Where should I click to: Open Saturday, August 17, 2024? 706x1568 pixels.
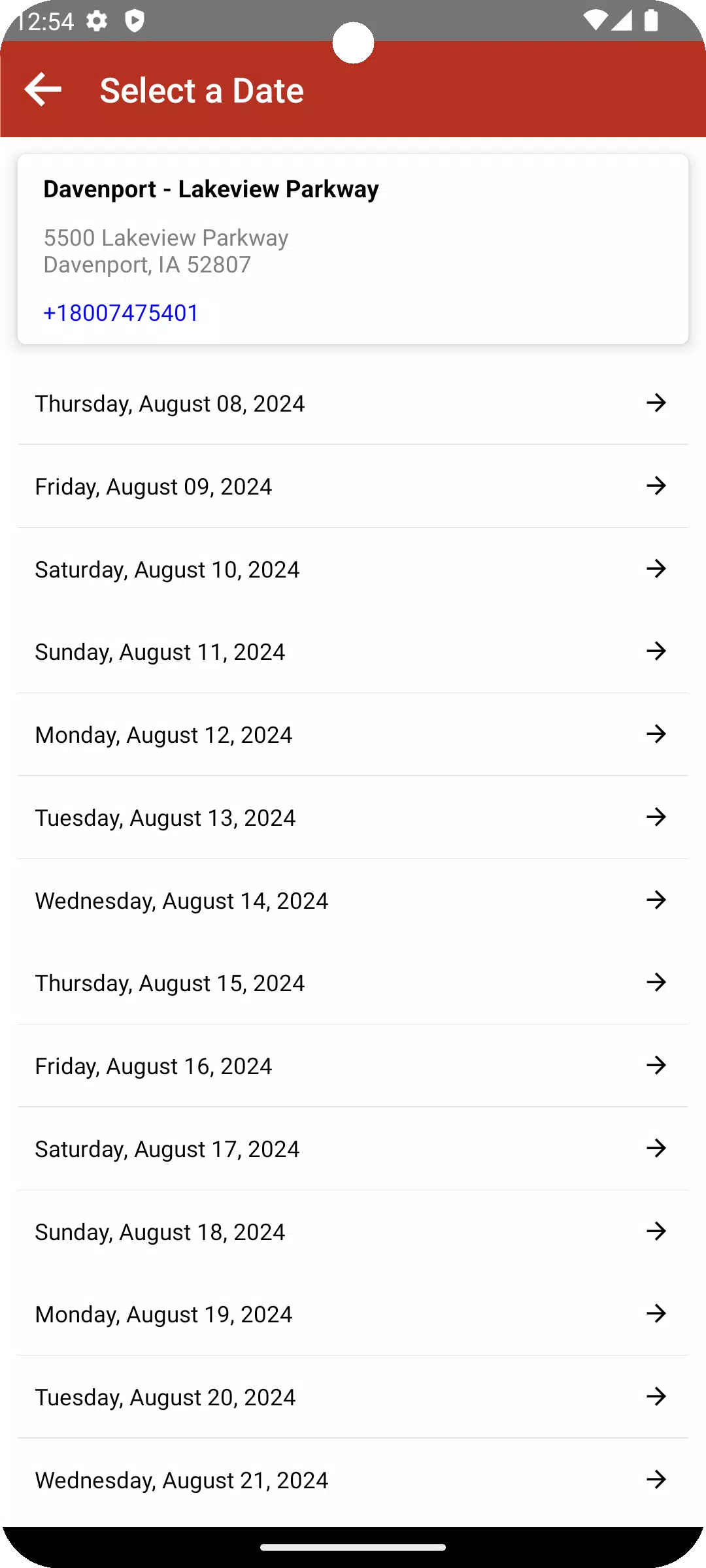353,1149
